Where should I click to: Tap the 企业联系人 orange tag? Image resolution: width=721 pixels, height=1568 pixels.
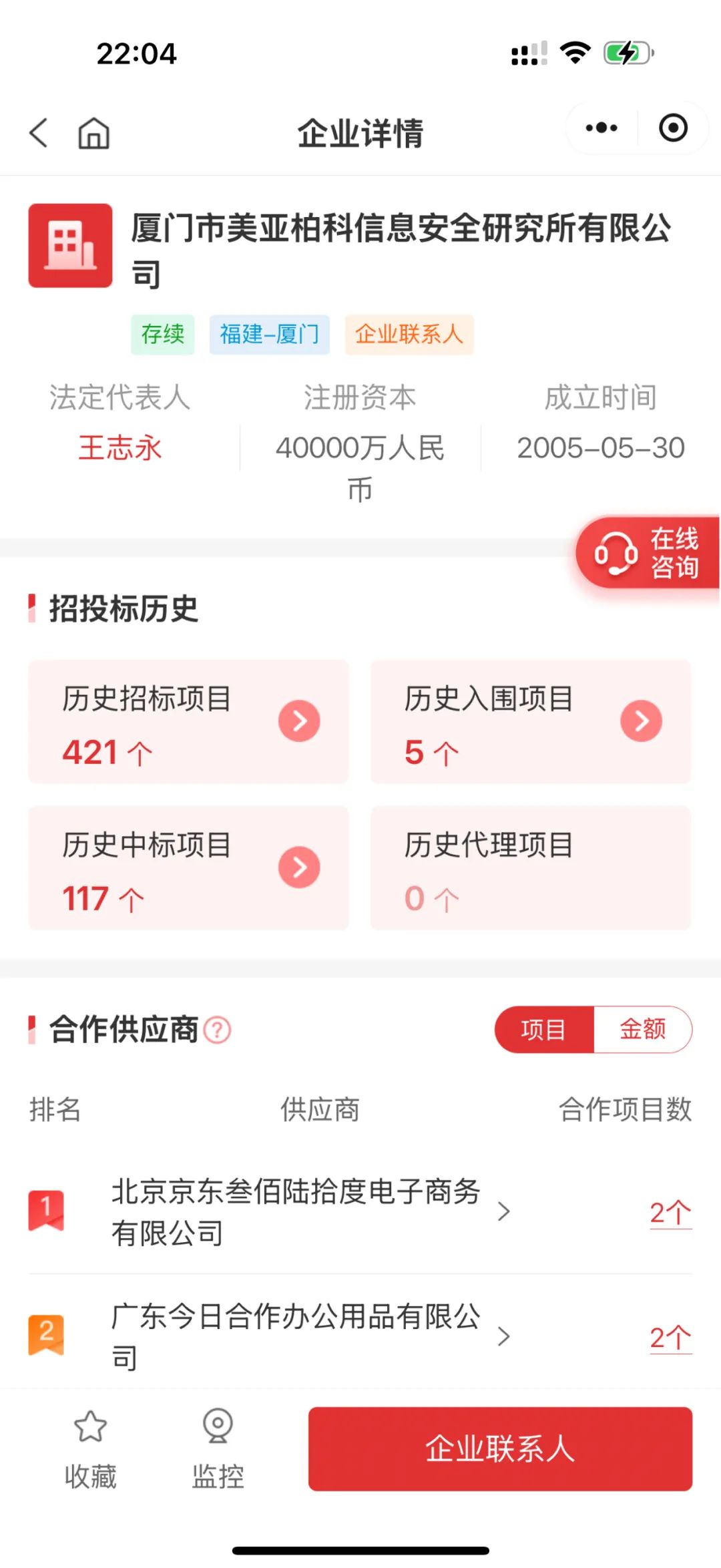(x=409, y=334)
